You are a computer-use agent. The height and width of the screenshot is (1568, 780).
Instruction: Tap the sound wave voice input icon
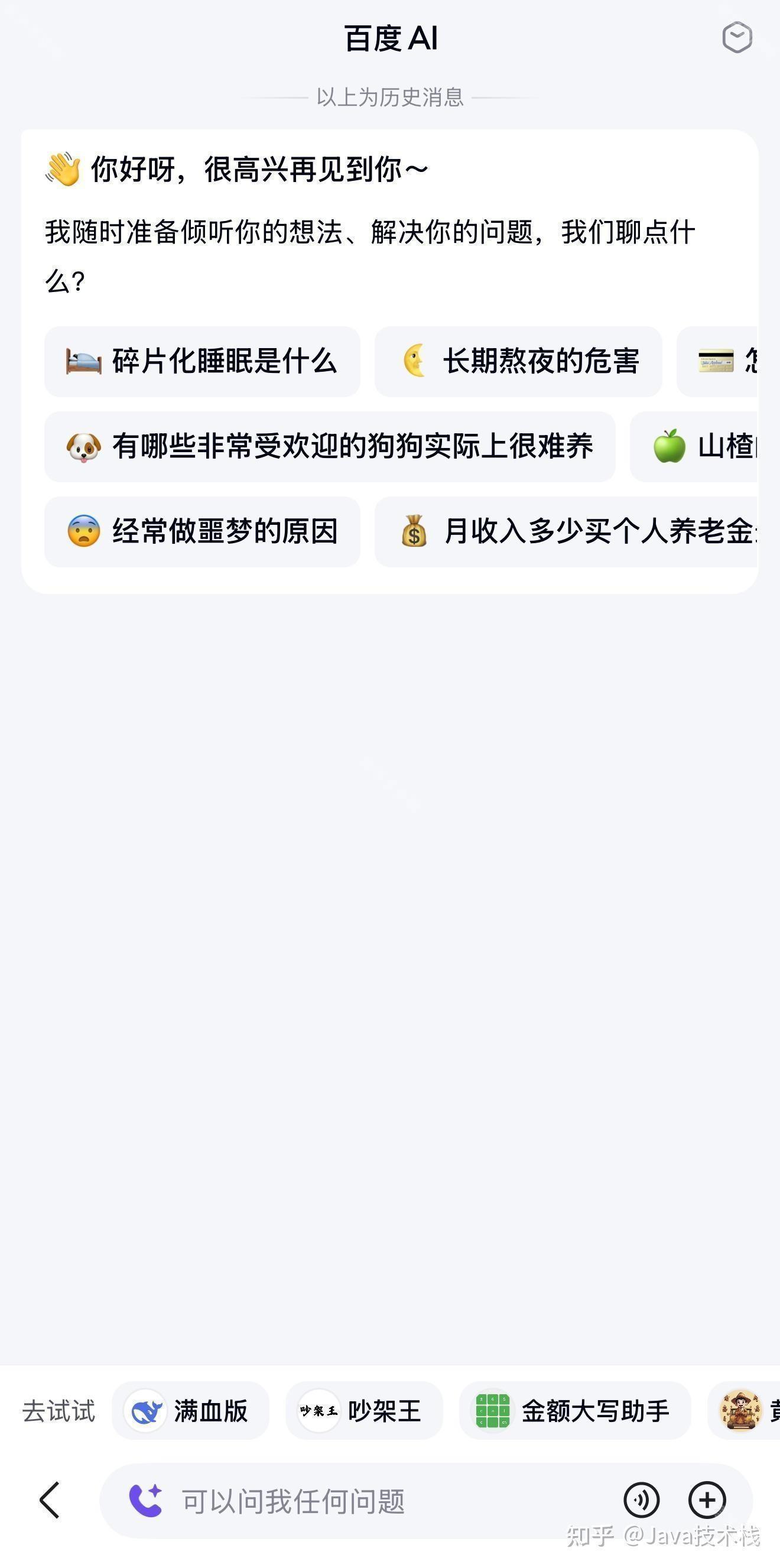(x=642, y=1499)
